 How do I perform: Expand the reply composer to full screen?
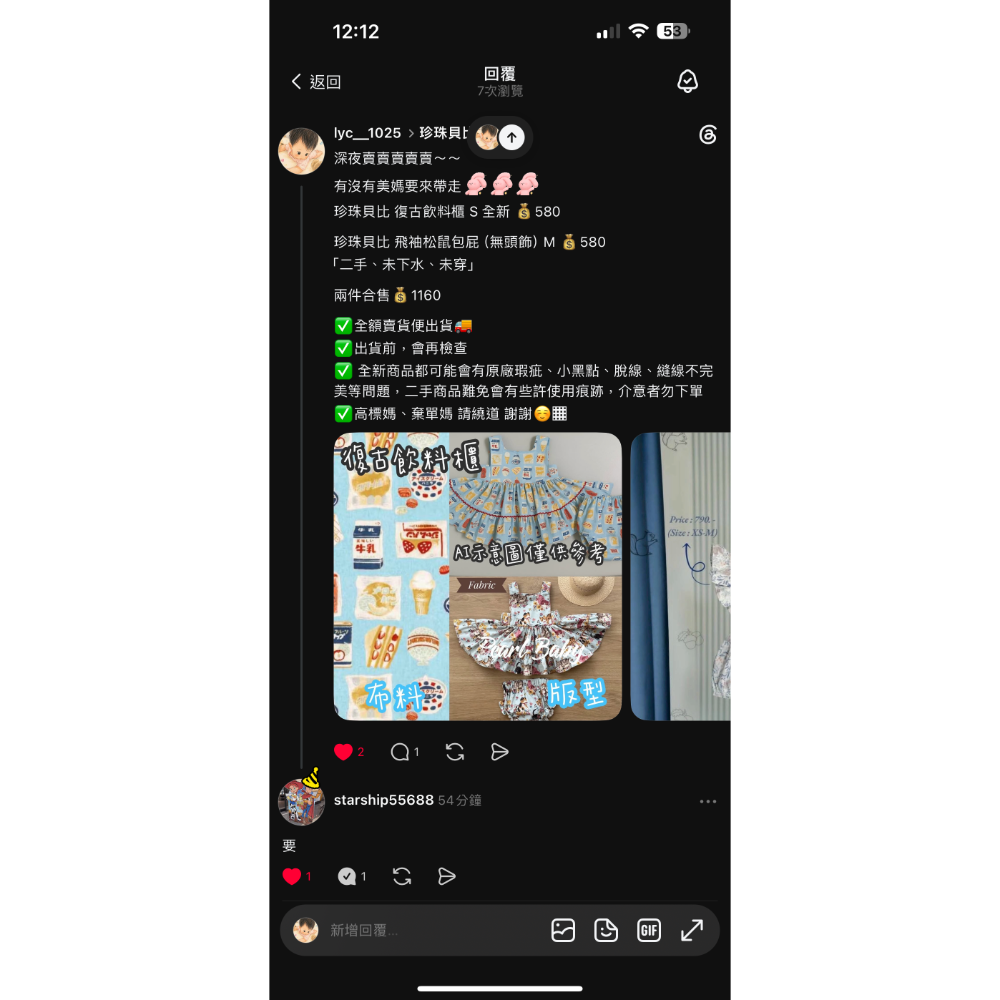click(x=692, y=930)
